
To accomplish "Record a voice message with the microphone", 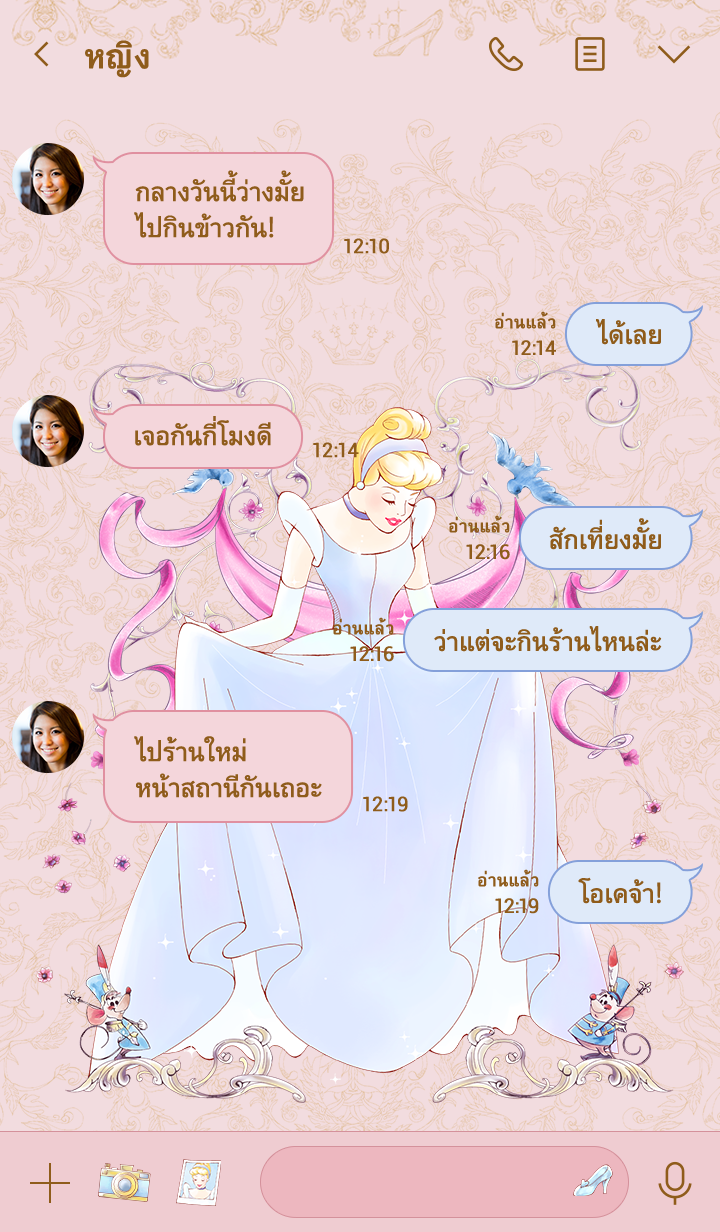I will click(x=674, y=1183).
